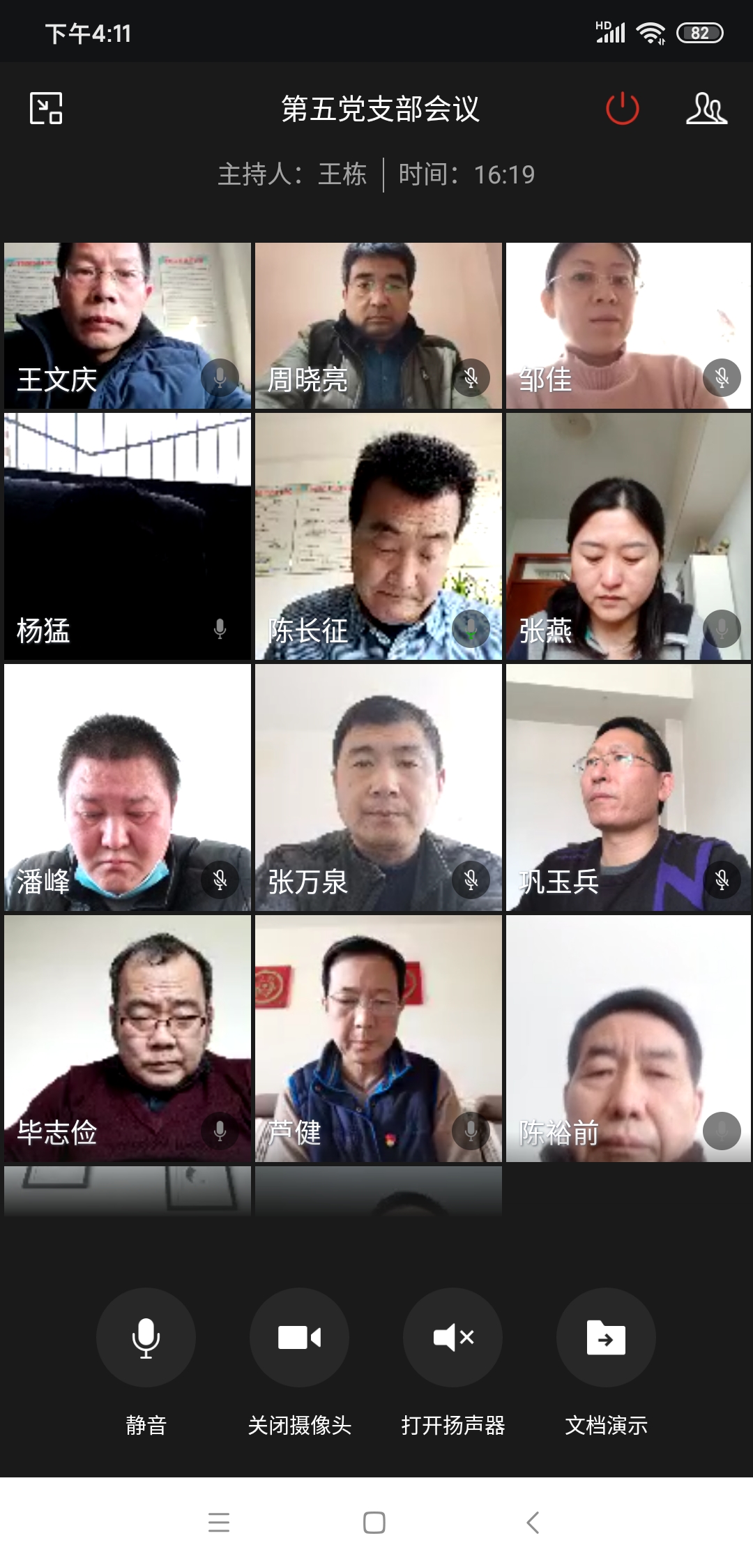Open 周晓亮's video tile
This screenshot has height=1568, width=753.
[x=378, y=325]
